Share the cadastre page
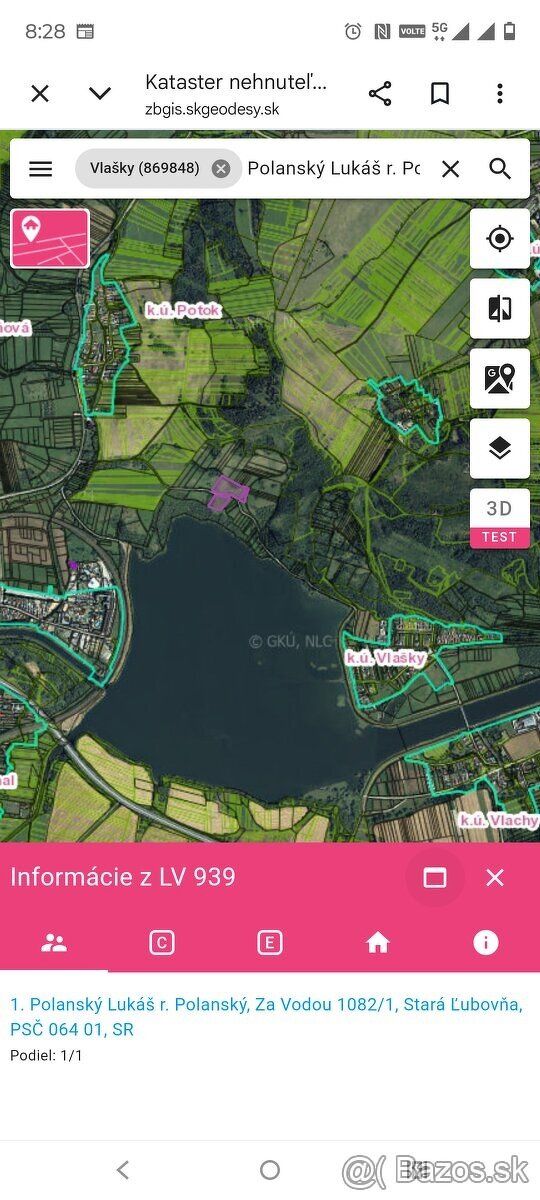The width and height of the screenshot is (540, 1200). [380, 94]
